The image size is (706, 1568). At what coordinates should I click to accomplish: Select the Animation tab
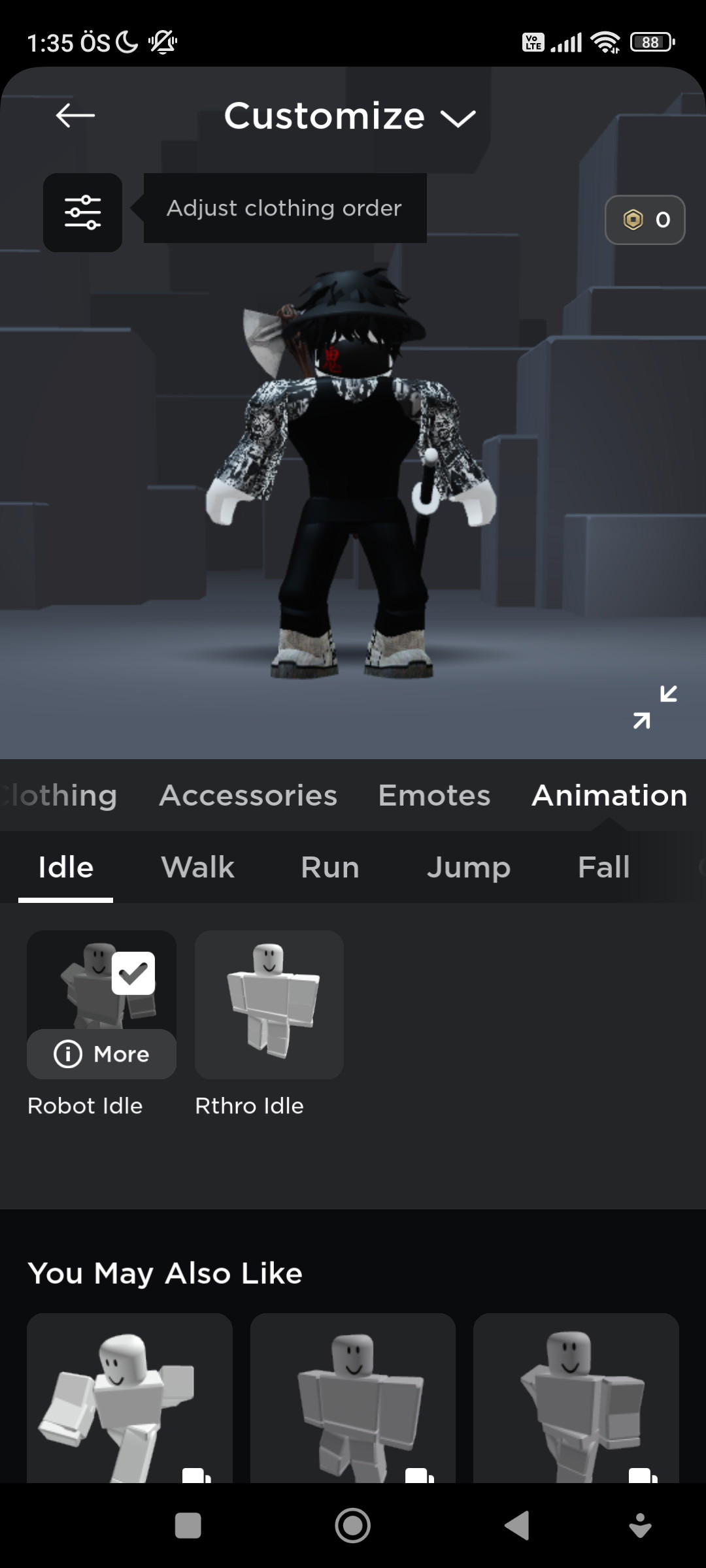[x=609, y=795]
